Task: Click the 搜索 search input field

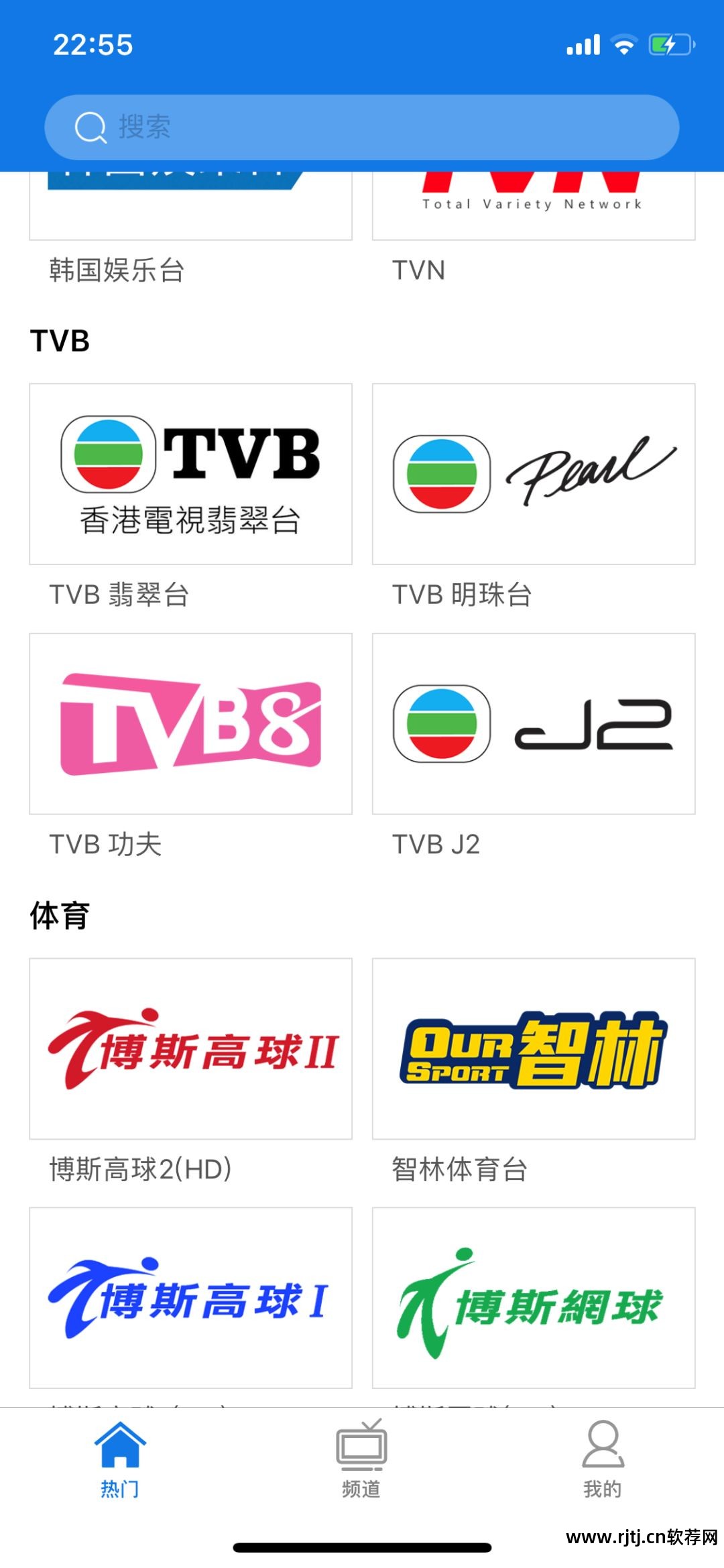Action: click(362, 127)
